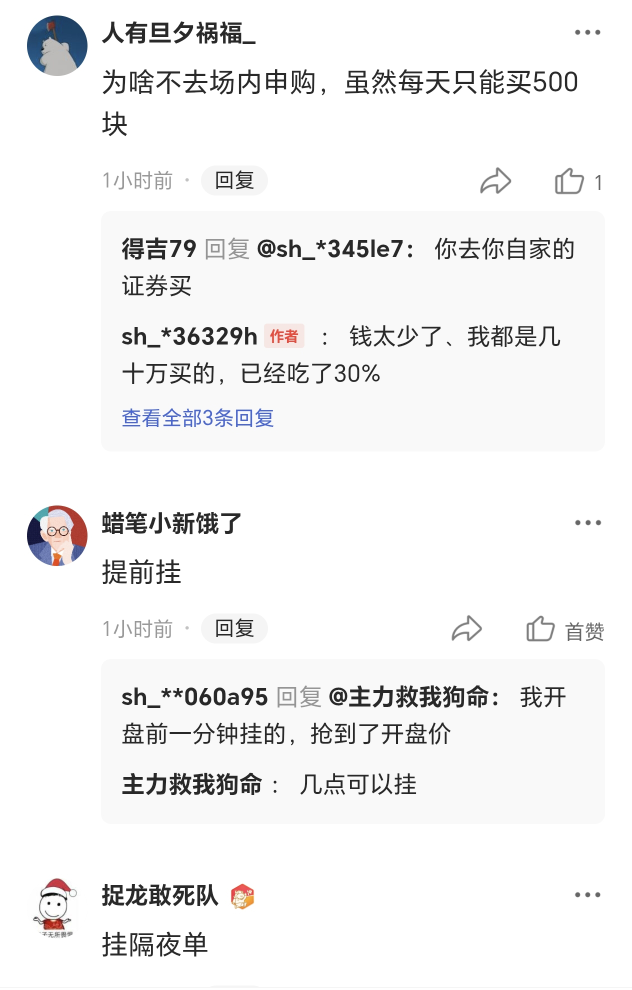The image size is (632, 990).
Task: Open the mention @sh_*345le7
Action: (x=336, y=249)
